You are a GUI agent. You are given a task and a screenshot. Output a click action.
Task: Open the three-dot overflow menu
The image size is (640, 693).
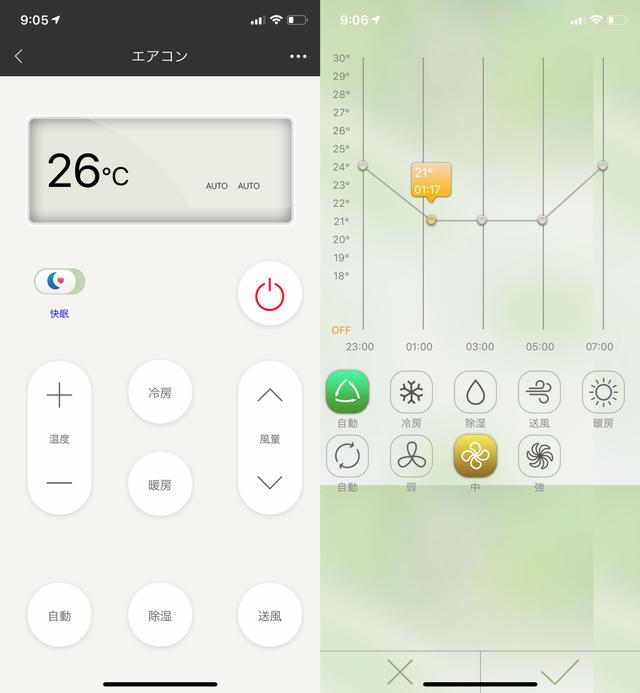(298, 56)
